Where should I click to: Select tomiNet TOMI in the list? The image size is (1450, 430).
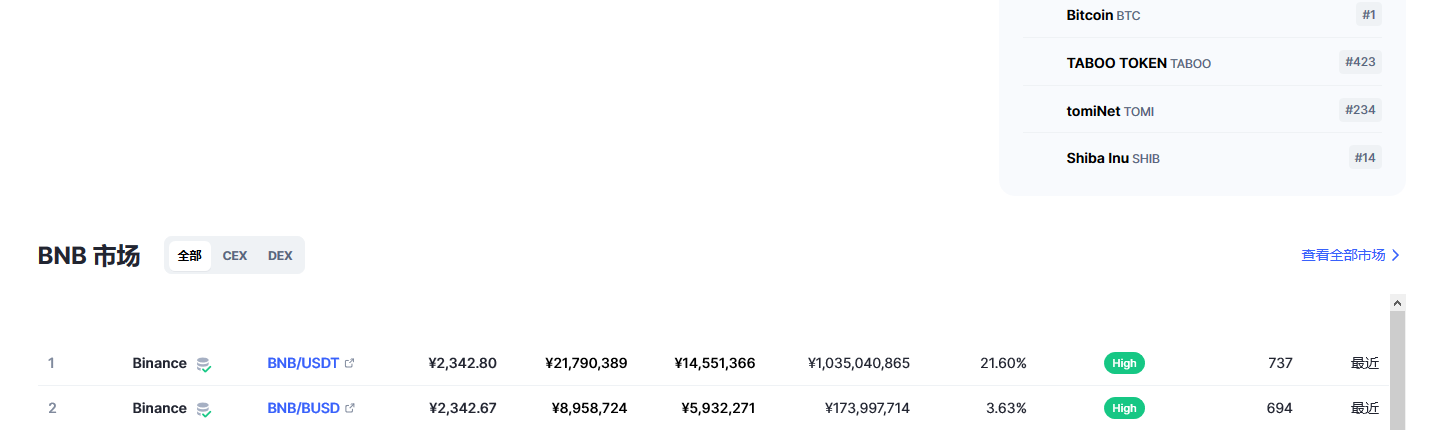tap(1110, 111)
